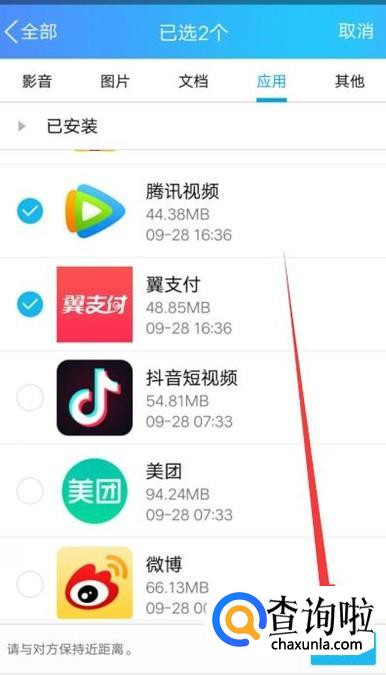Select the 微博 app
Image resolution: width=386 pixels, height=675 pixels.
point(30,584)
